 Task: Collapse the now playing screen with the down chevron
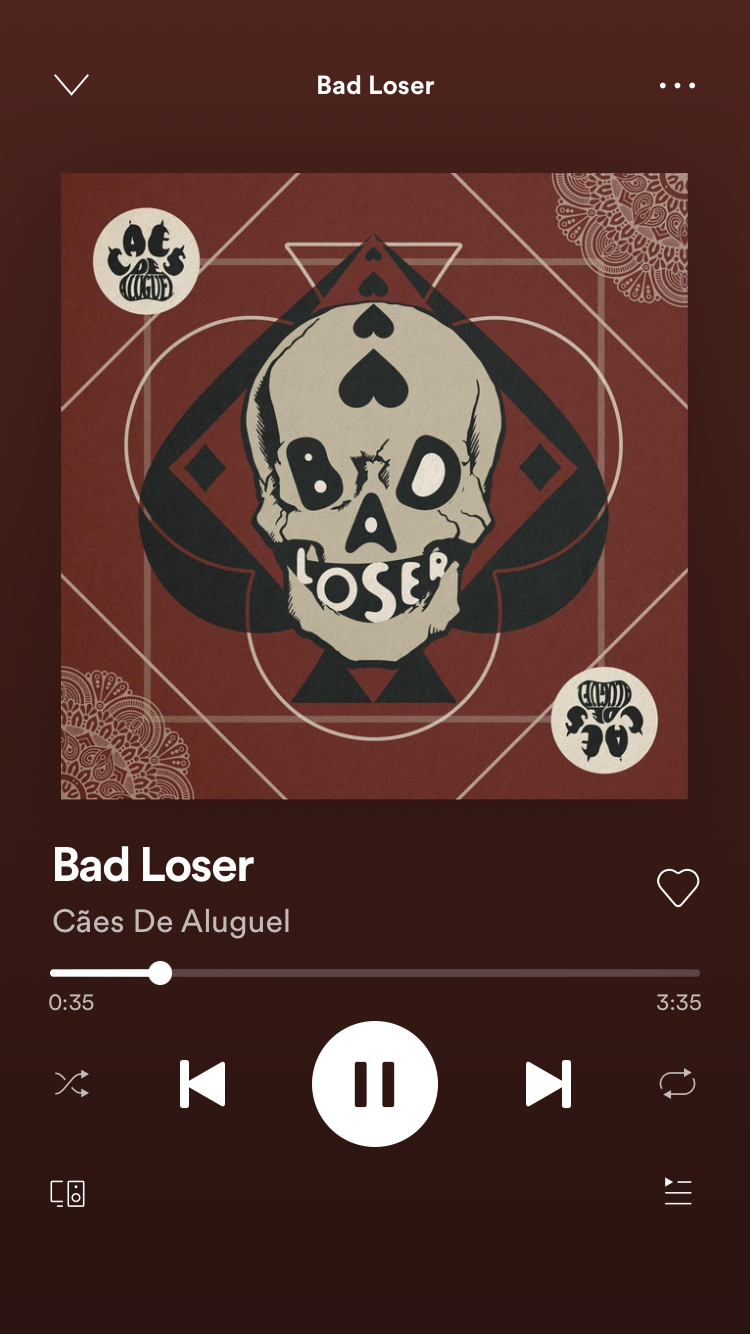[71, 85]
